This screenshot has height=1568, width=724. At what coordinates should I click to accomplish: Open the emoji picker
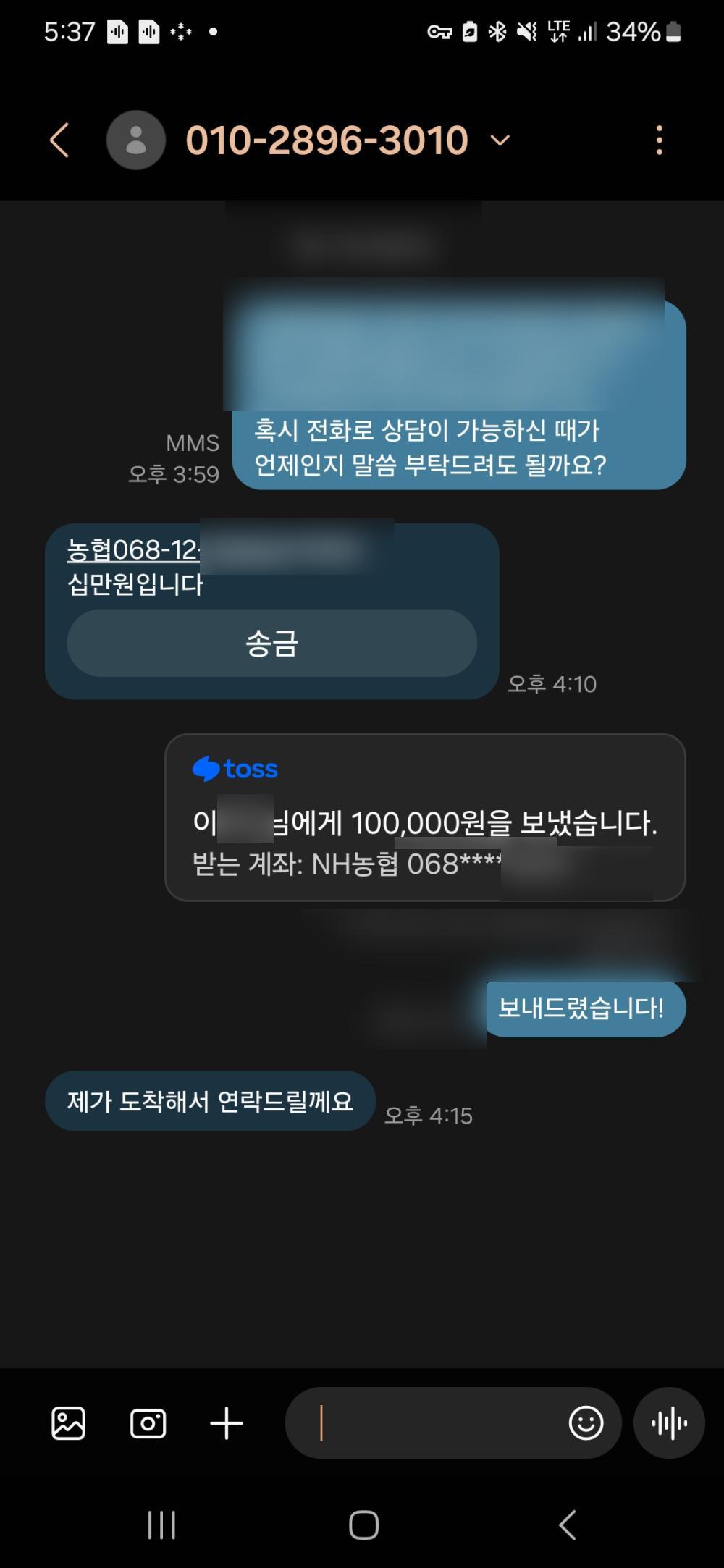click(x=586, y=1423)
